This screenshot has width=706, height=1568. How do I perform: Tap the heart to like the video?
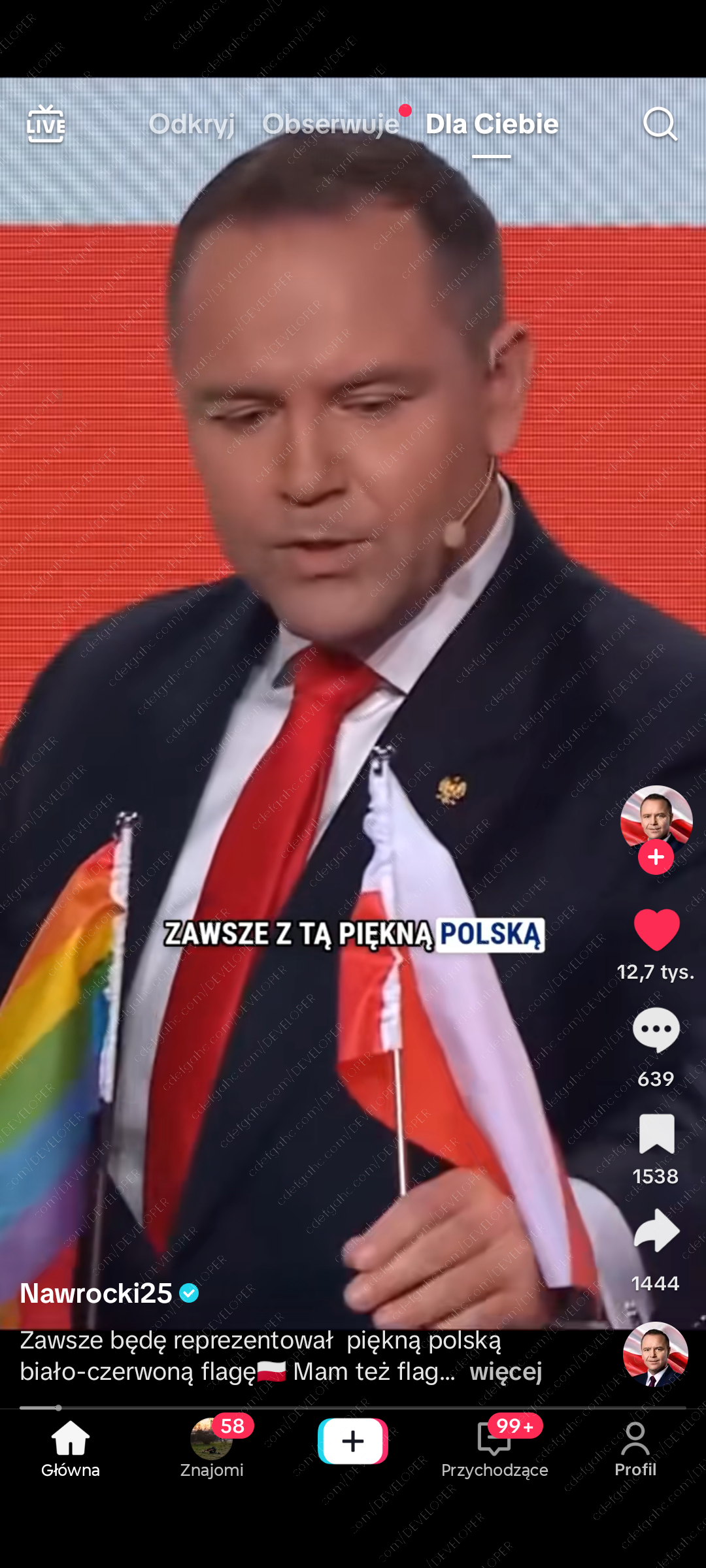(x=656, y=929)
